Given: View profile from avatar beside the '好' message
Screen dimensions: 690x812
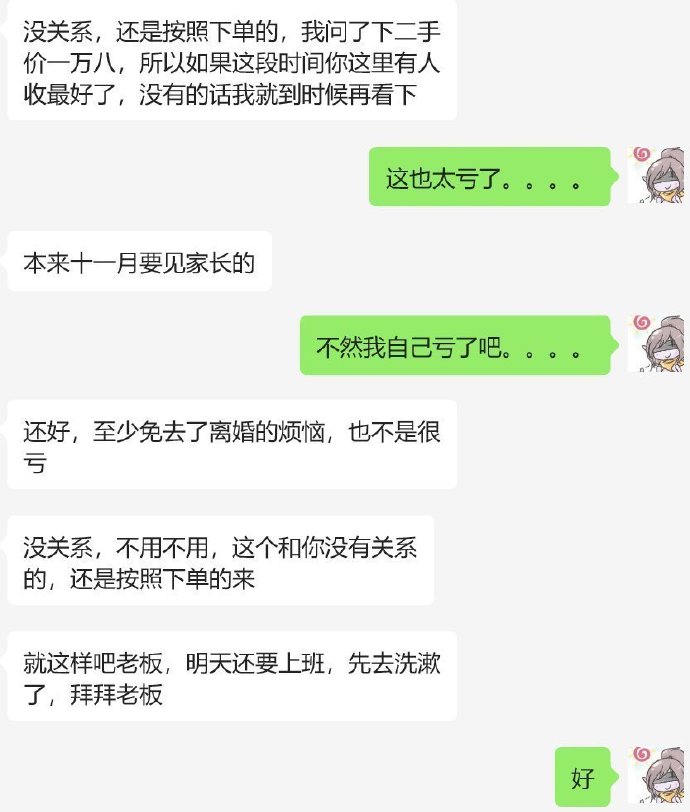Looking at the screenshot, I should 656,776.
